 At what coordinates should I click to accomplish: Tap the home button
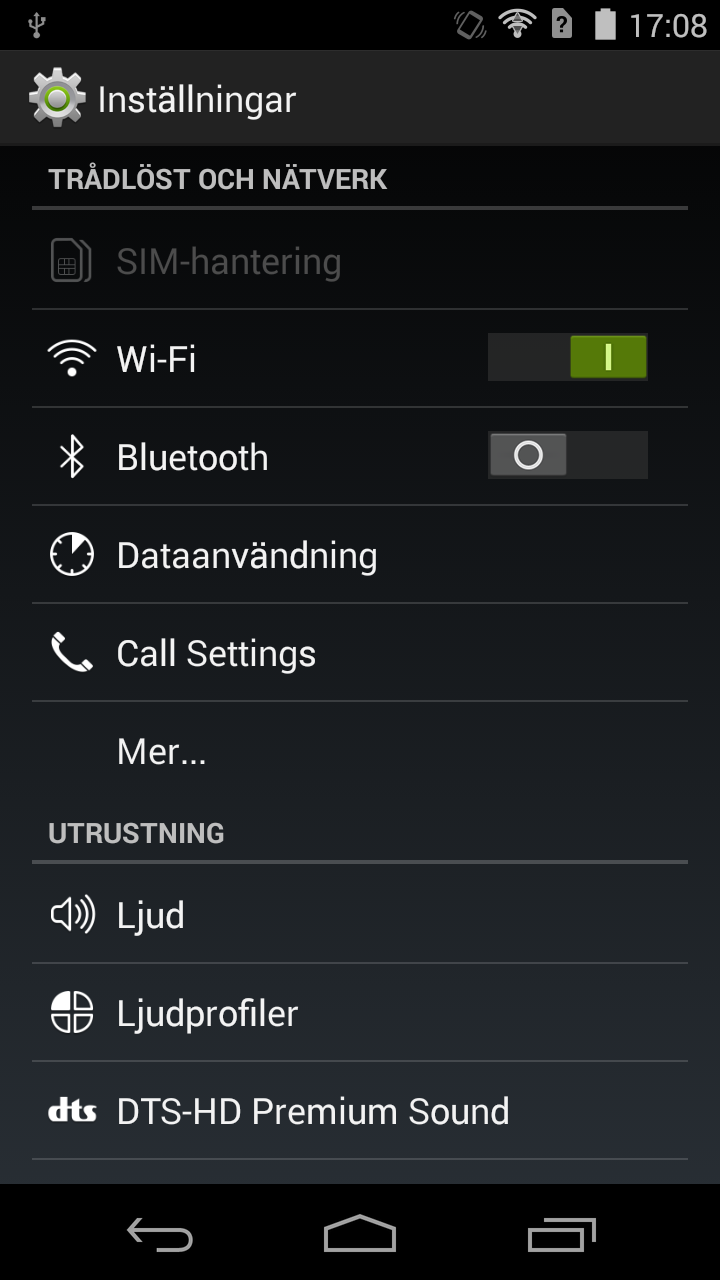point(360,1235)
